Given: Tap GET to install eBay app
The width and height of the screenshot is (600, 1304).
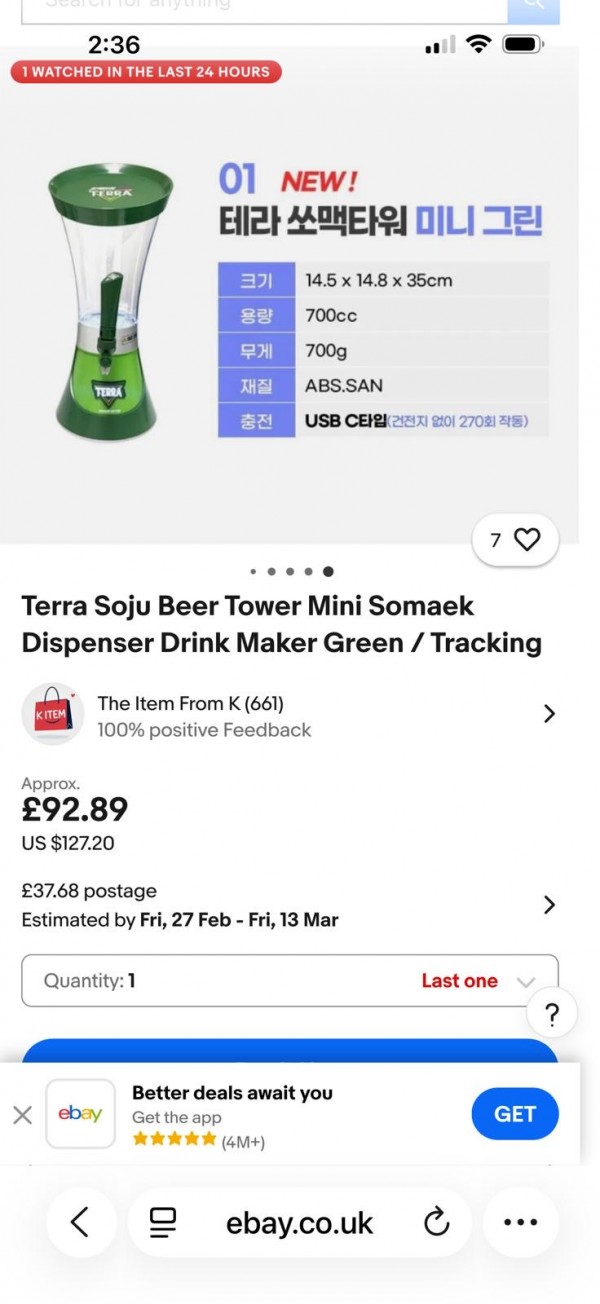Looking at the screenshot, I should pyautogui.click(x=514, y=1114).
